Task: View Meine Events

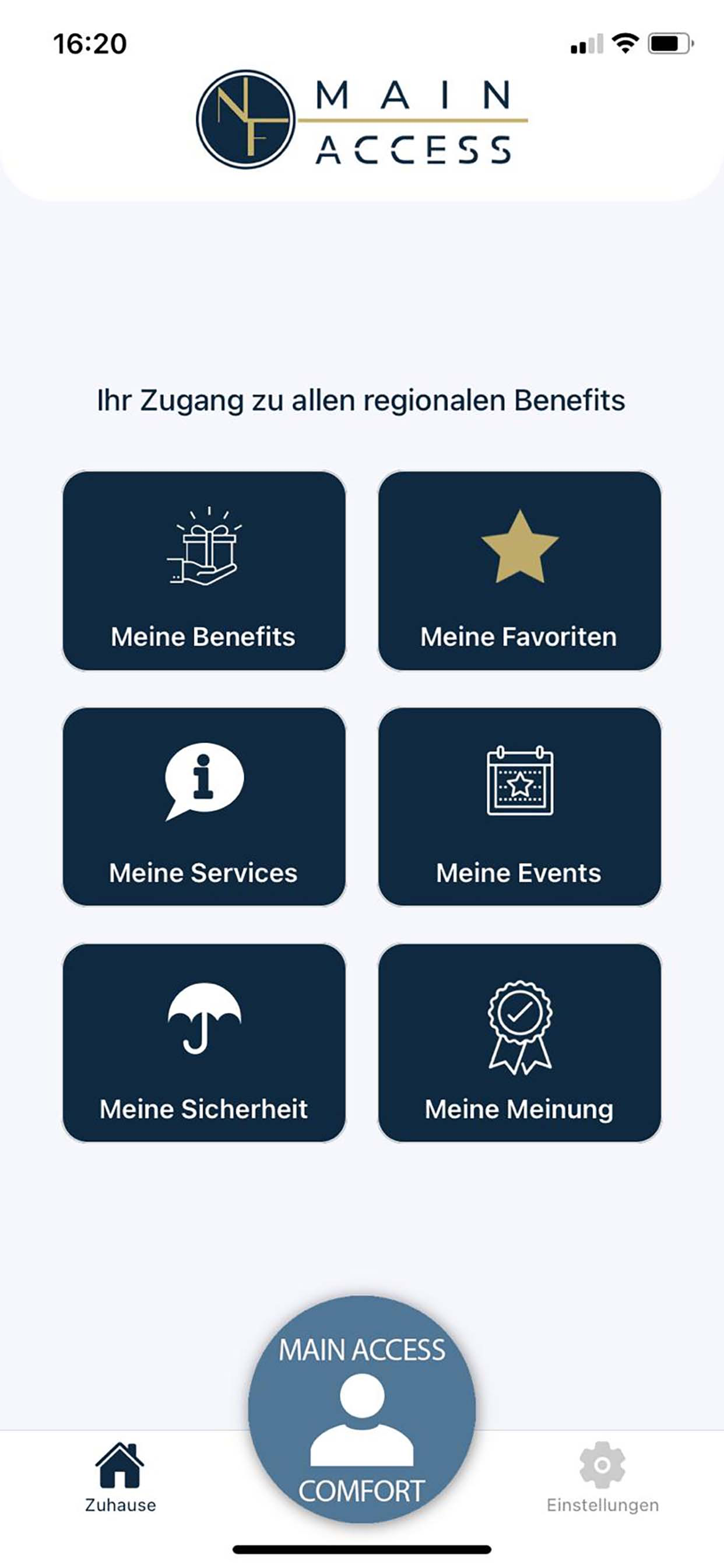Action: 519,807
